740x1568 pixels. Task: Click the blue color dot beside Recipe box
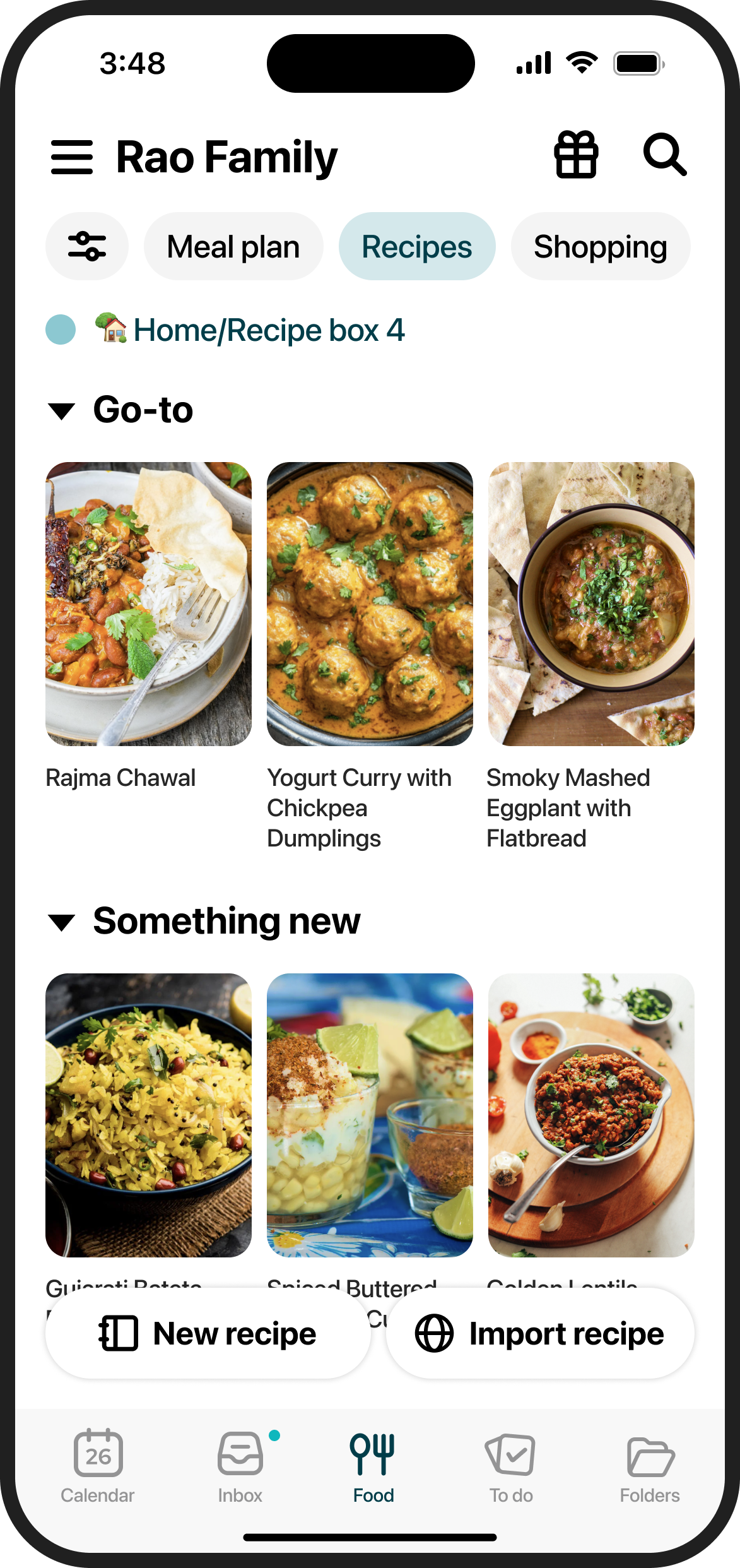point(61,329)
